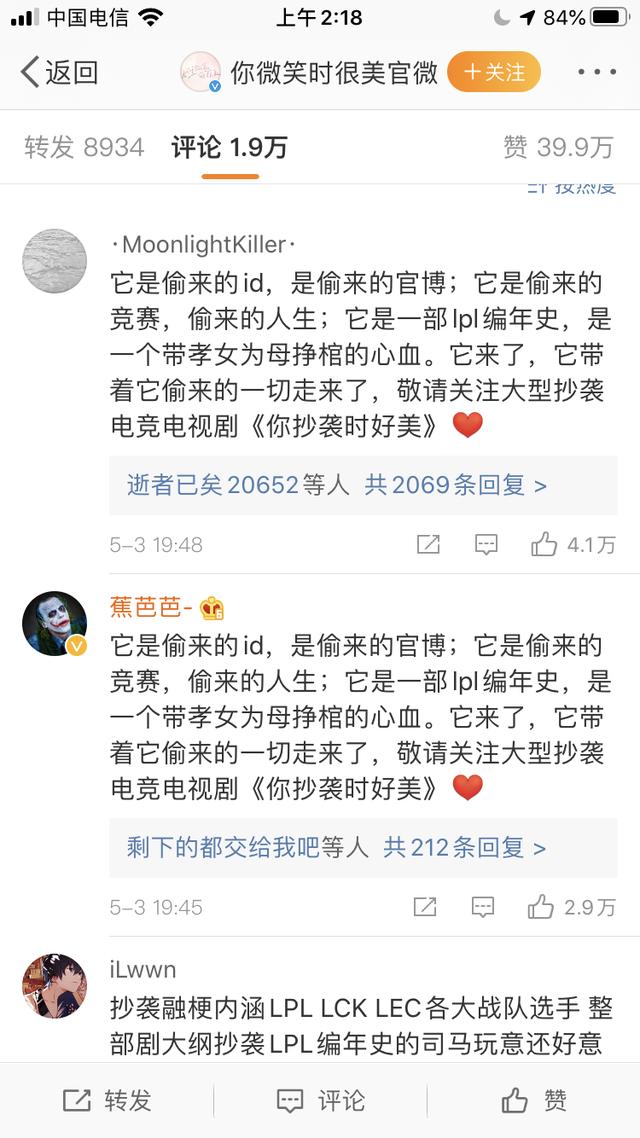The image size is (640, 1138).
Task: Open 蕉芭芭- user profile name
Action: click(x=151, y=607)
